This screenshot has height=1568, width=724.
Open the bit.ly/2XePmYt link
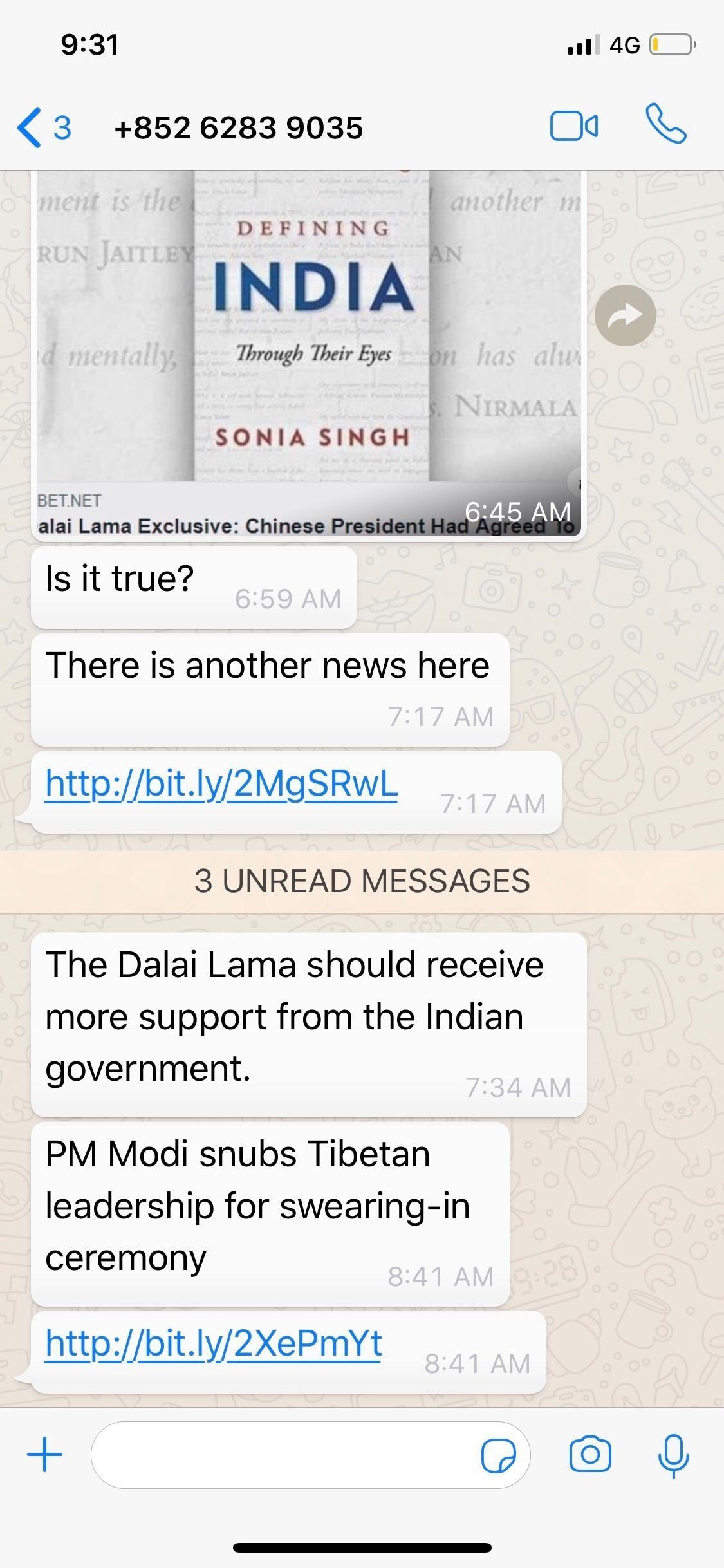tap(214, 1344)
